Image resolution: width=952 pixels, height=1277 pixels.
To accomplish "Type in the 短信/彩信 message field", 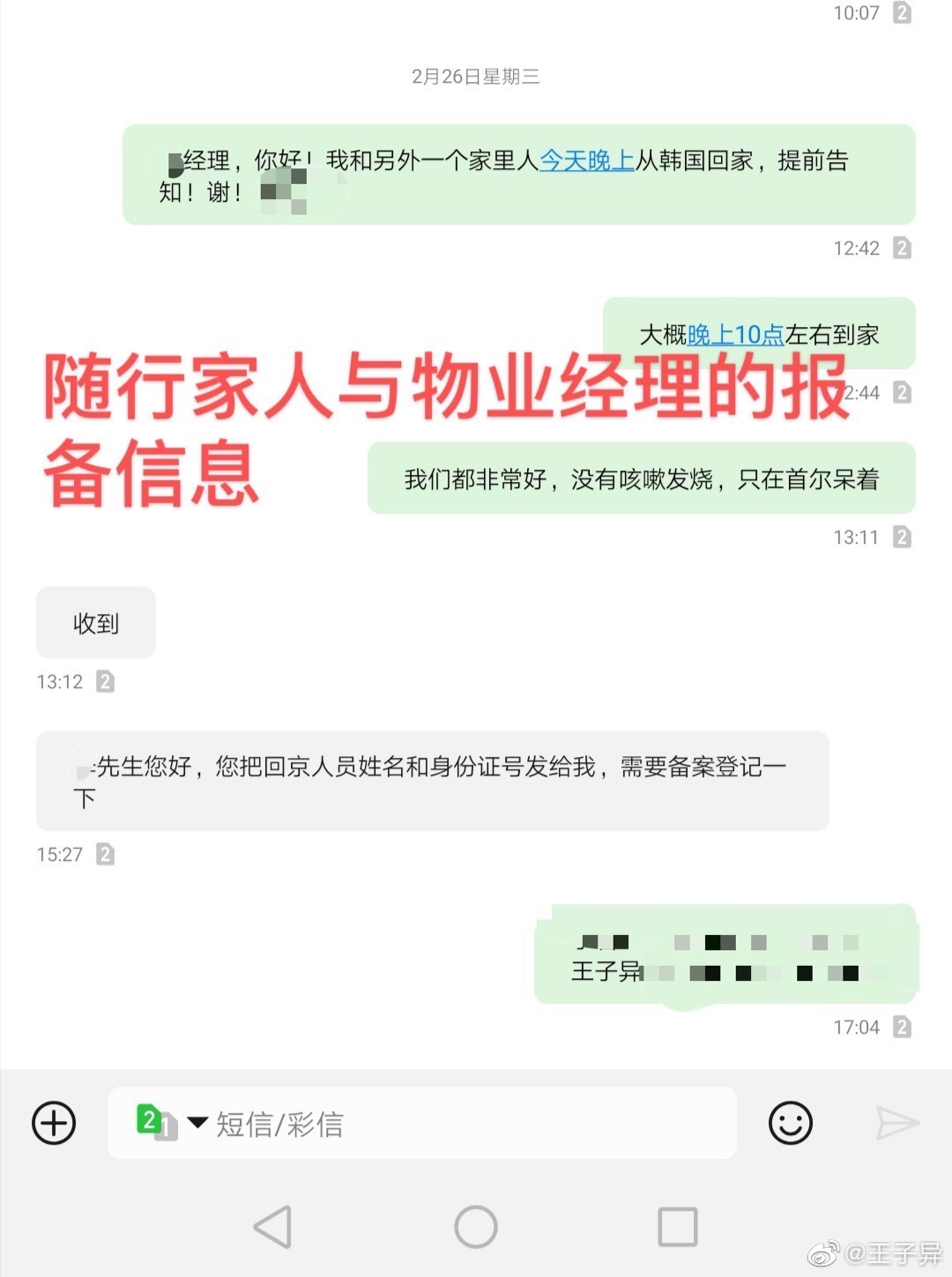I will pos(458,1124).
